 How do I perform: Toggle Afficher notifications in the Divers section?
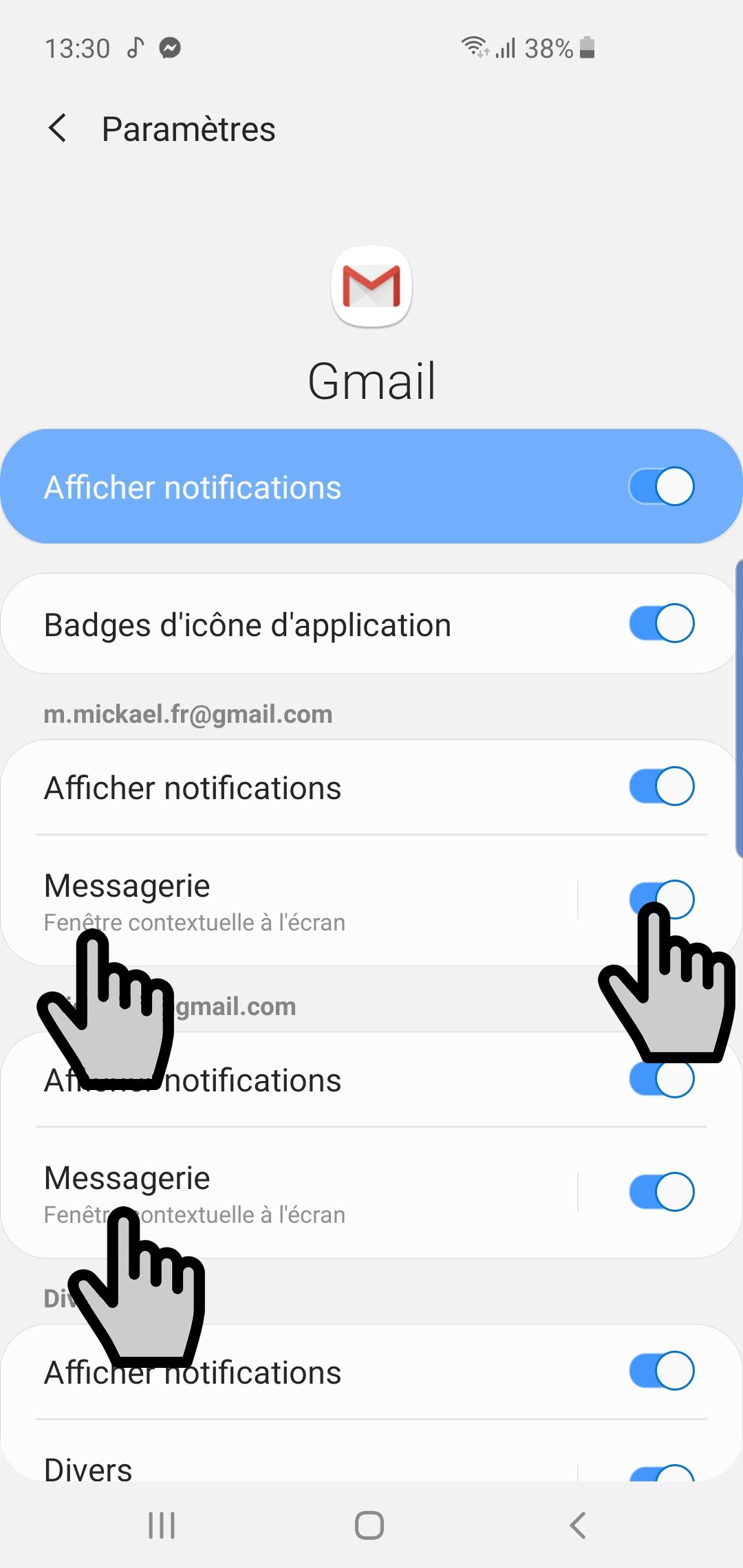pos(661,1371)
